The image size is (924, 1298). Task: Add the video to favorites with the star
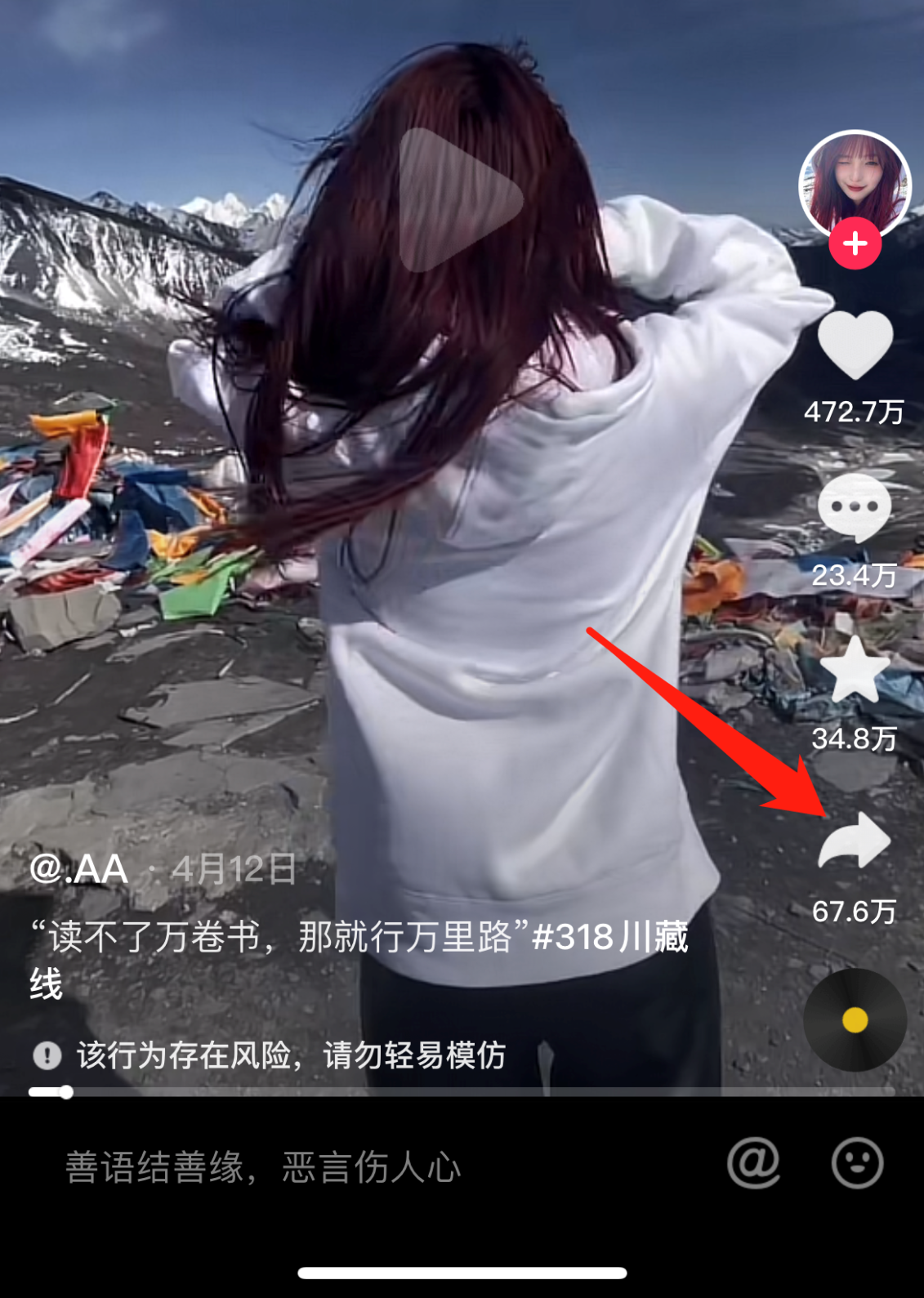[855, 671]
